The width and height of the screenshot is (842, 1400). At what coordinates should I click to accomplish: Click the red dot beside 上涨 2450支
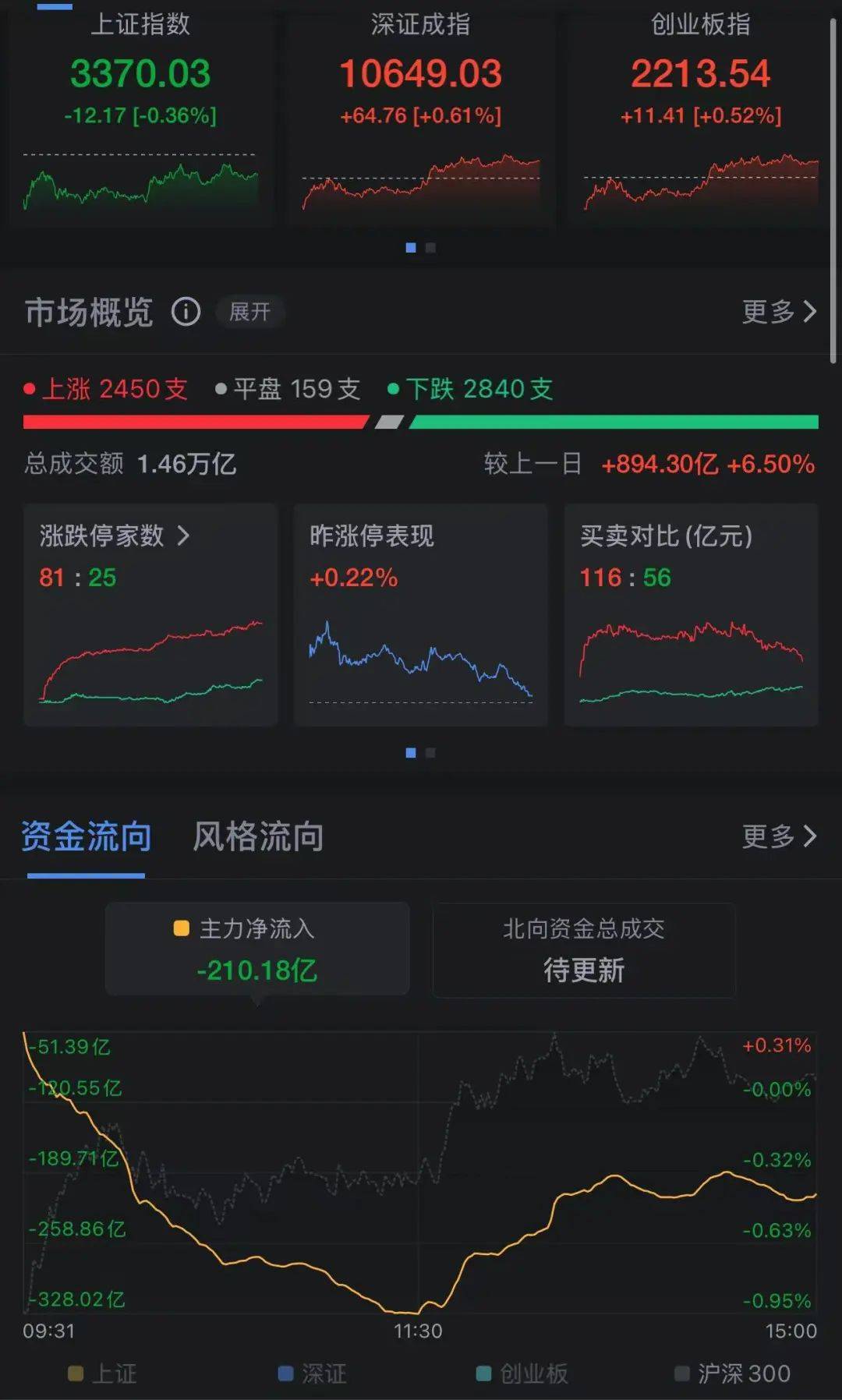coord(30,387)
